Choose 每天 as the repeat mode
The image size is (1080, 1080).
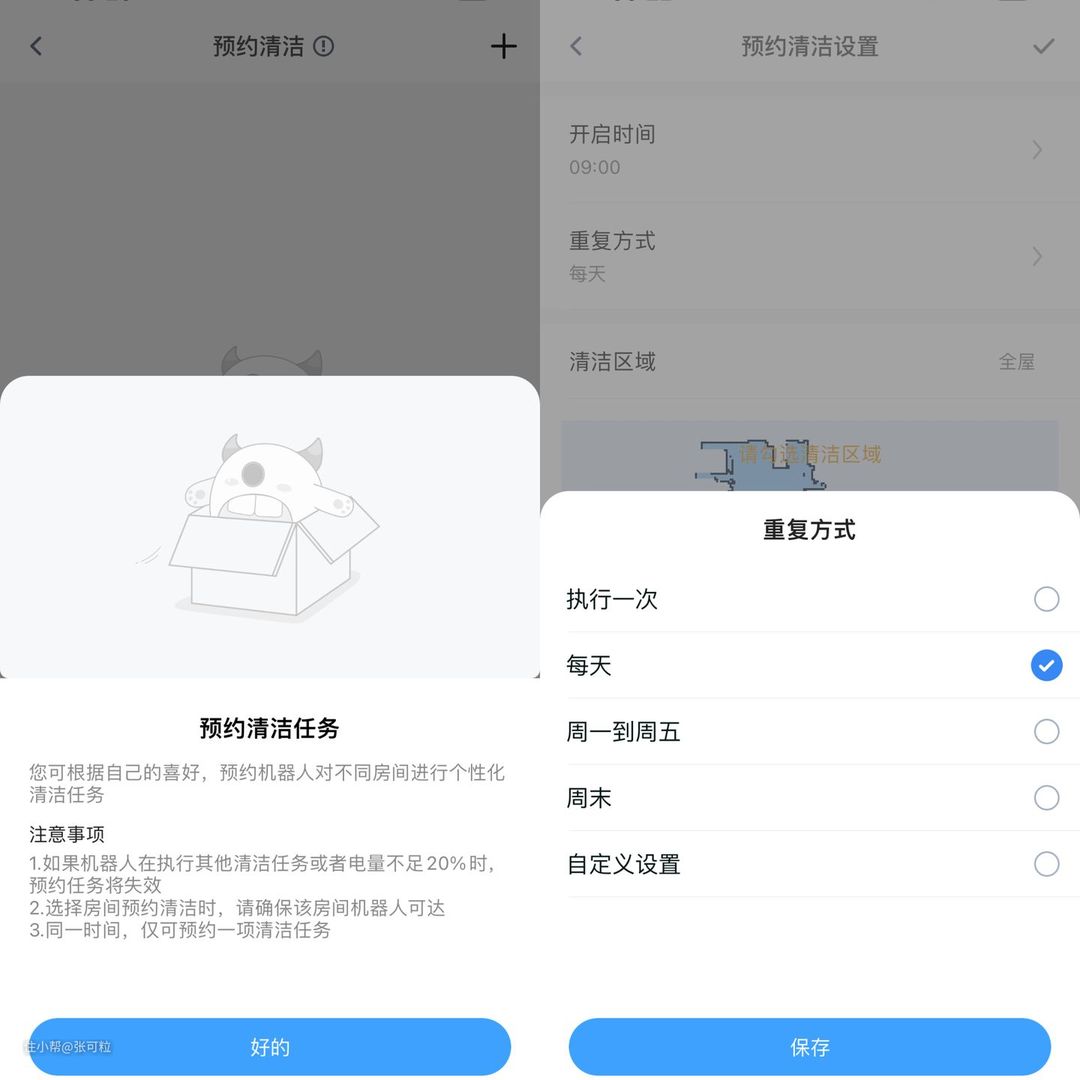coord(1046,665)
